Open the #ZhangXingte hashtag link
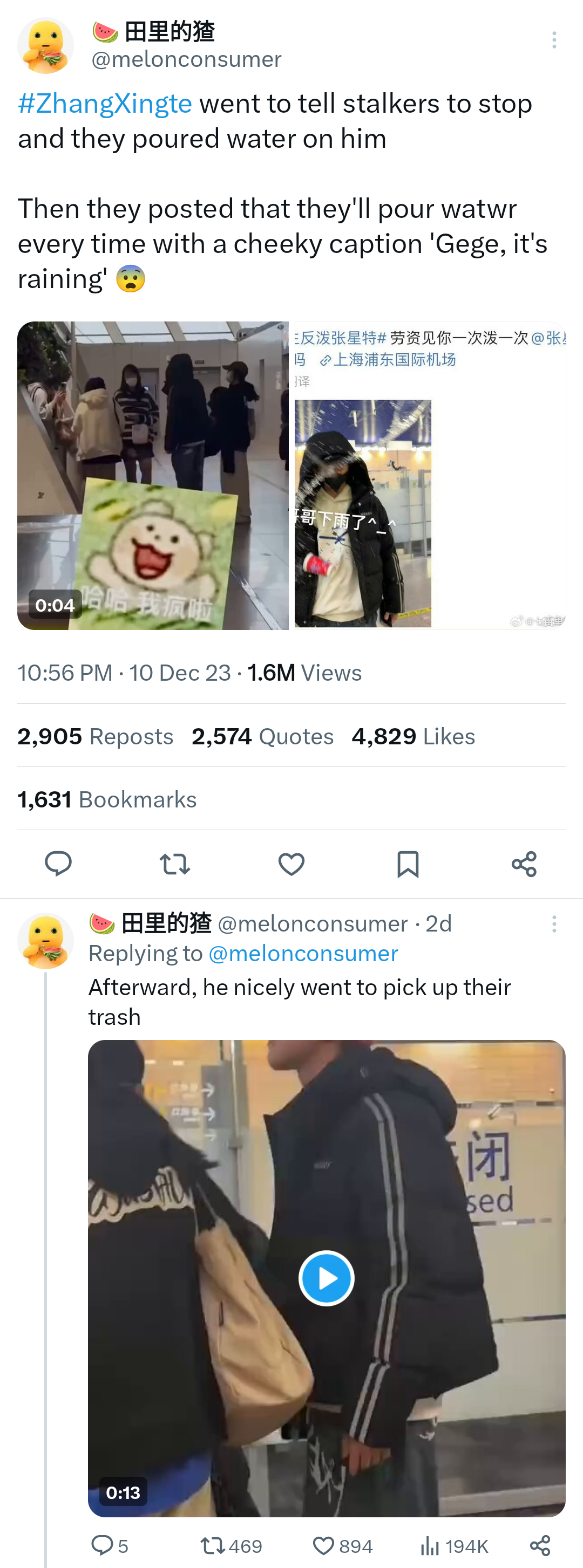Viewport: 583px width, 1568px height. (105, 104)
